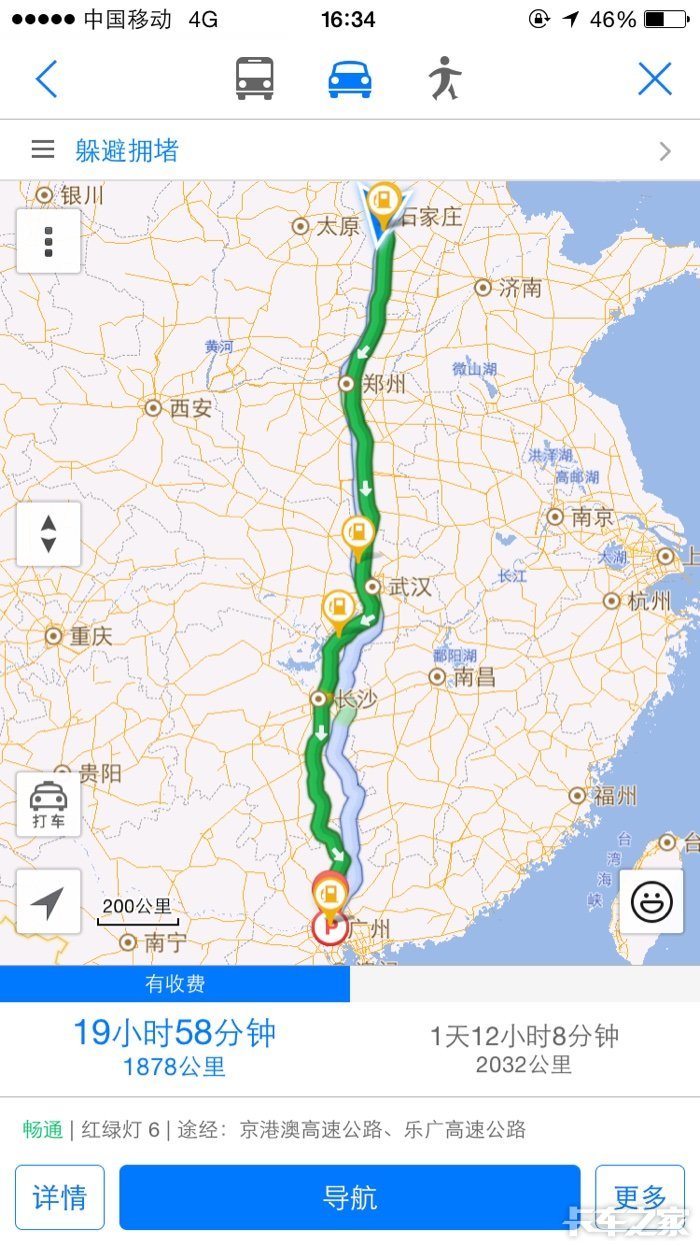Open the 更多 more options button
Image resolution: width=700 pixels, height=1246 pixels.
(639, 1197)
